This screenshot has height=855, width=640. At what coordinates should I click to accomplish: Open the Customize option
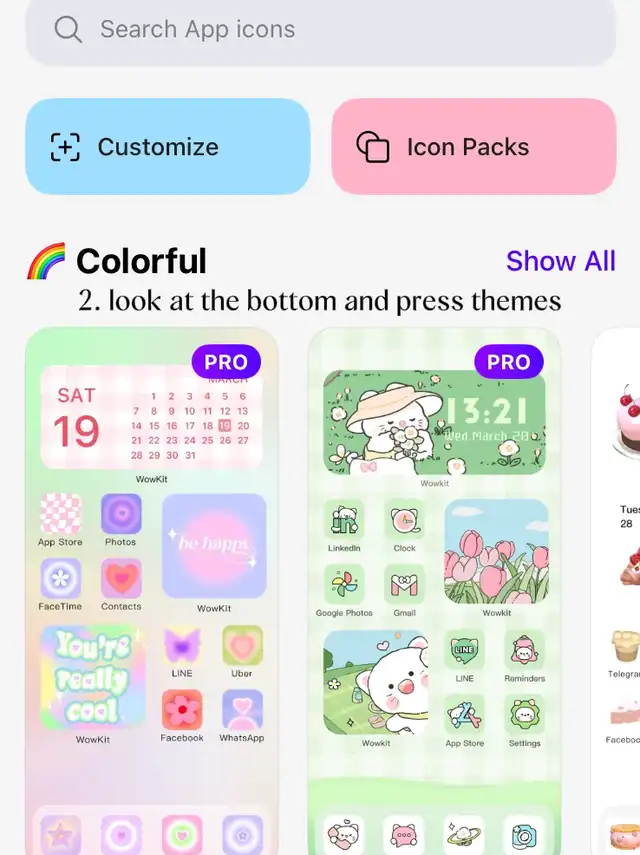(x=168, y=147)
